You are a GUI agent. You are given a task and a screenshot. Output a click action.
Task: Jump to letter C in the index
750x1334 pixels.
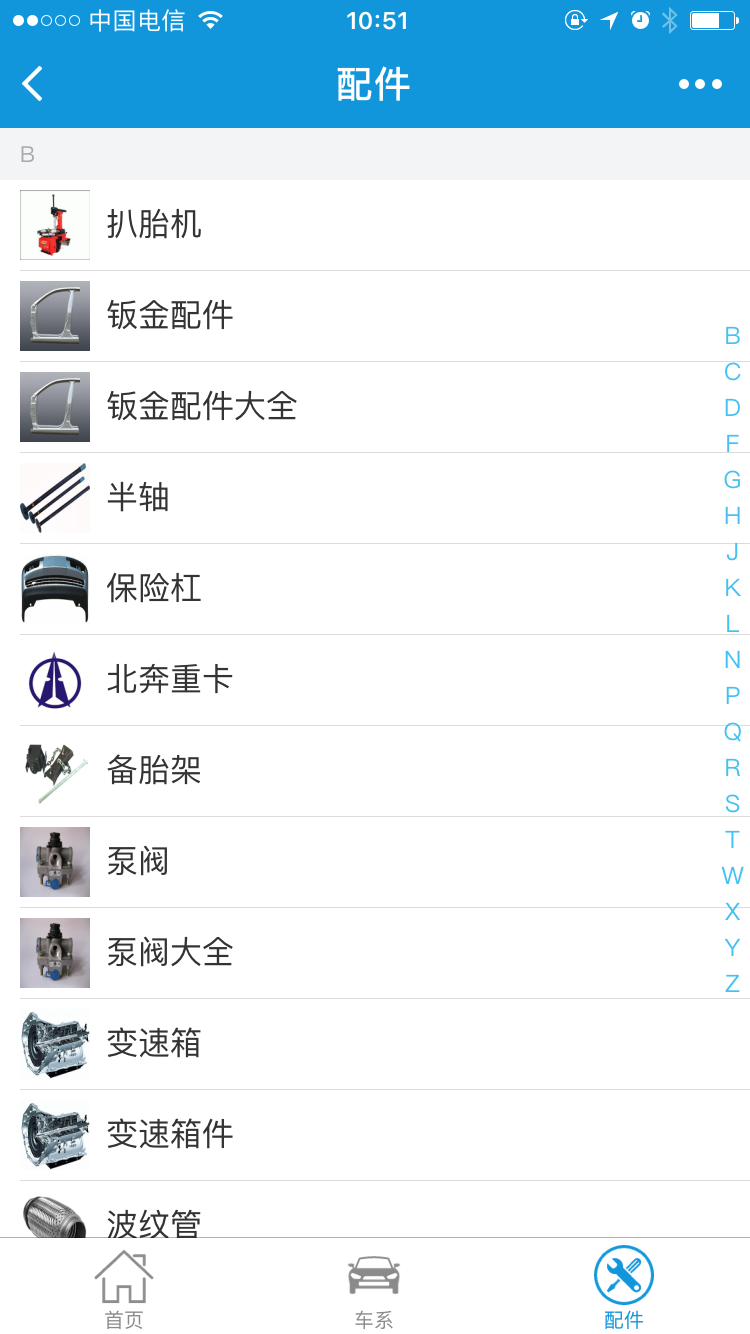click(x=732, y=372)
